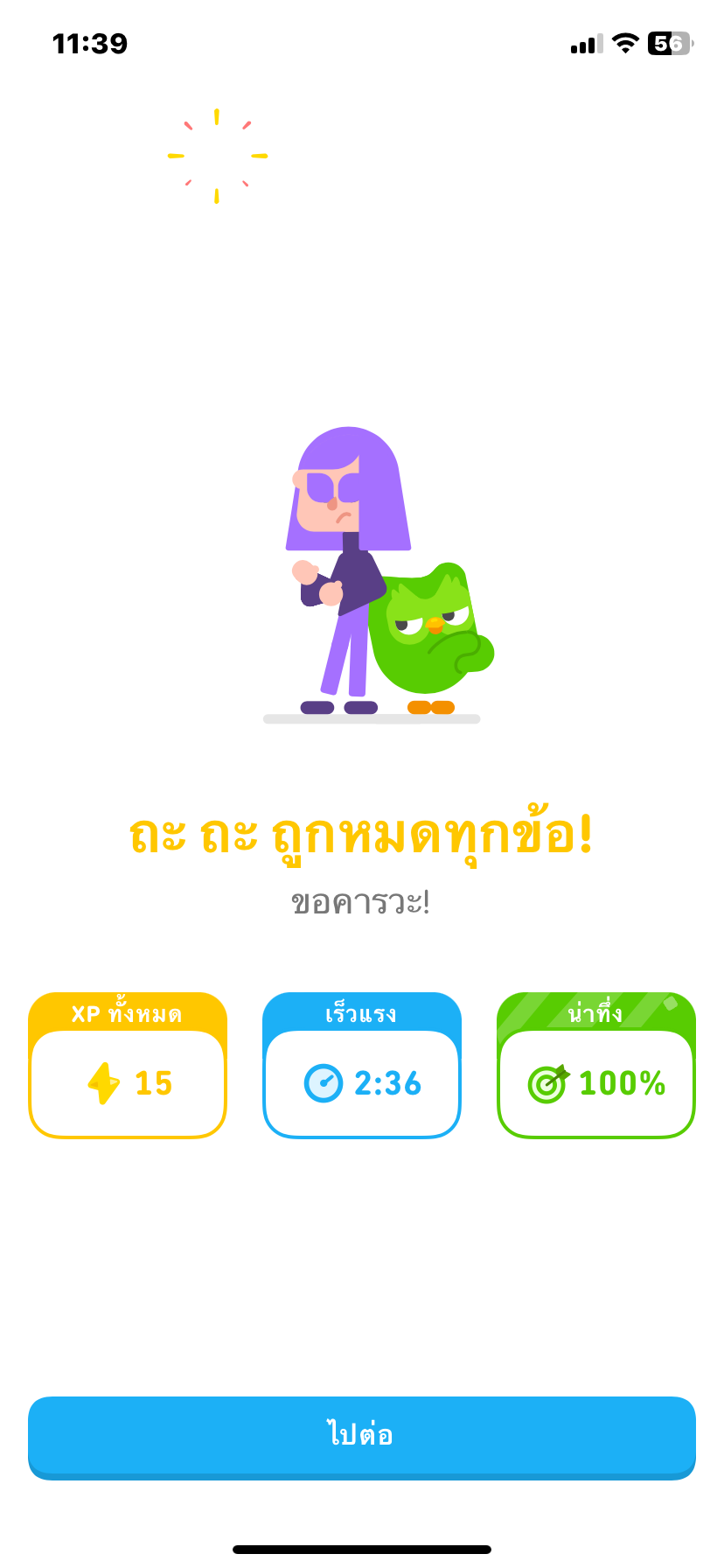Select the XP ทั้งหมด stat card
Screen dimensions: 724x1568
(127, 1064)
